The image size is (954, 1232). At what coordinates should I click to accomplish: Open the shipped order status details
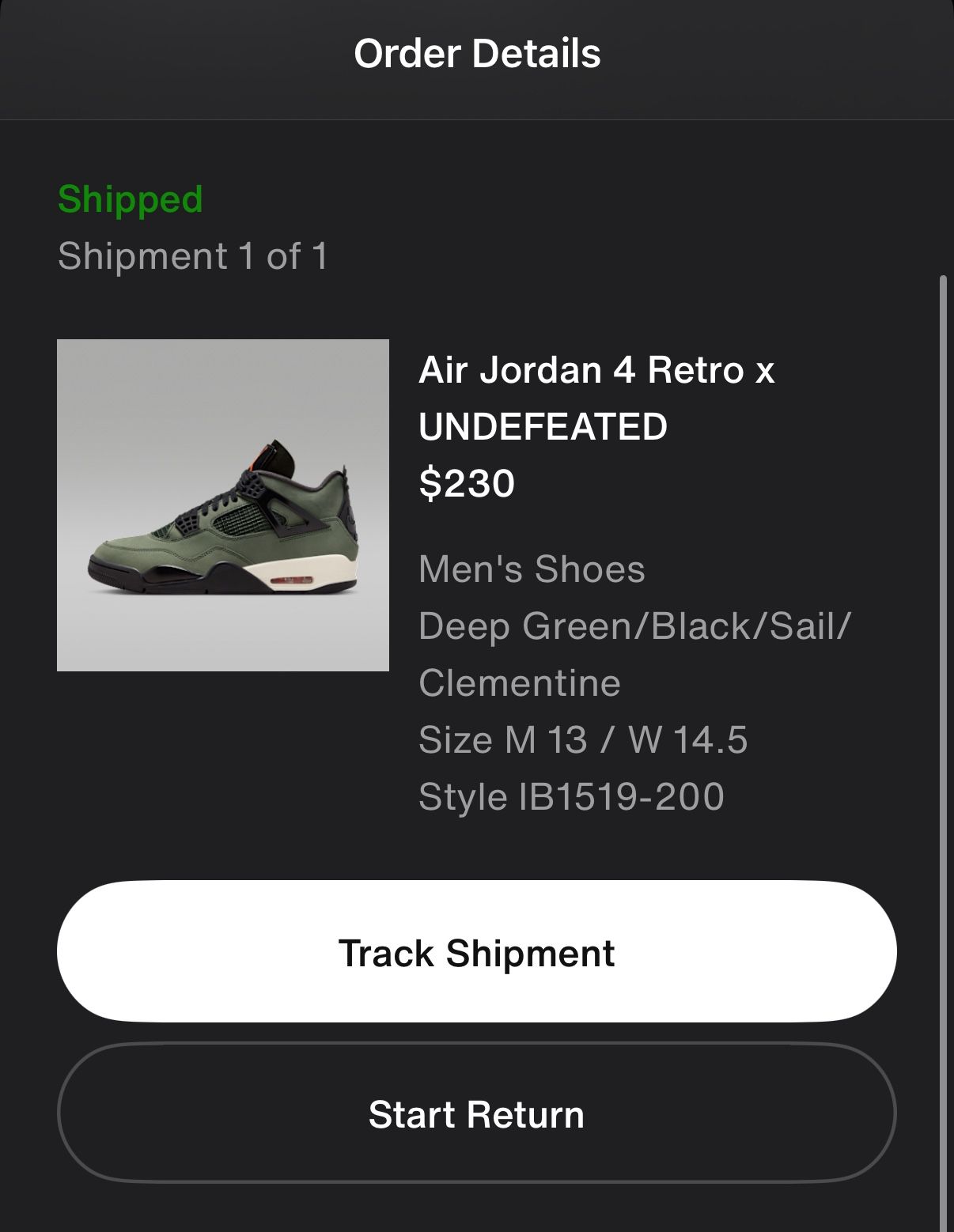point(129,200)
